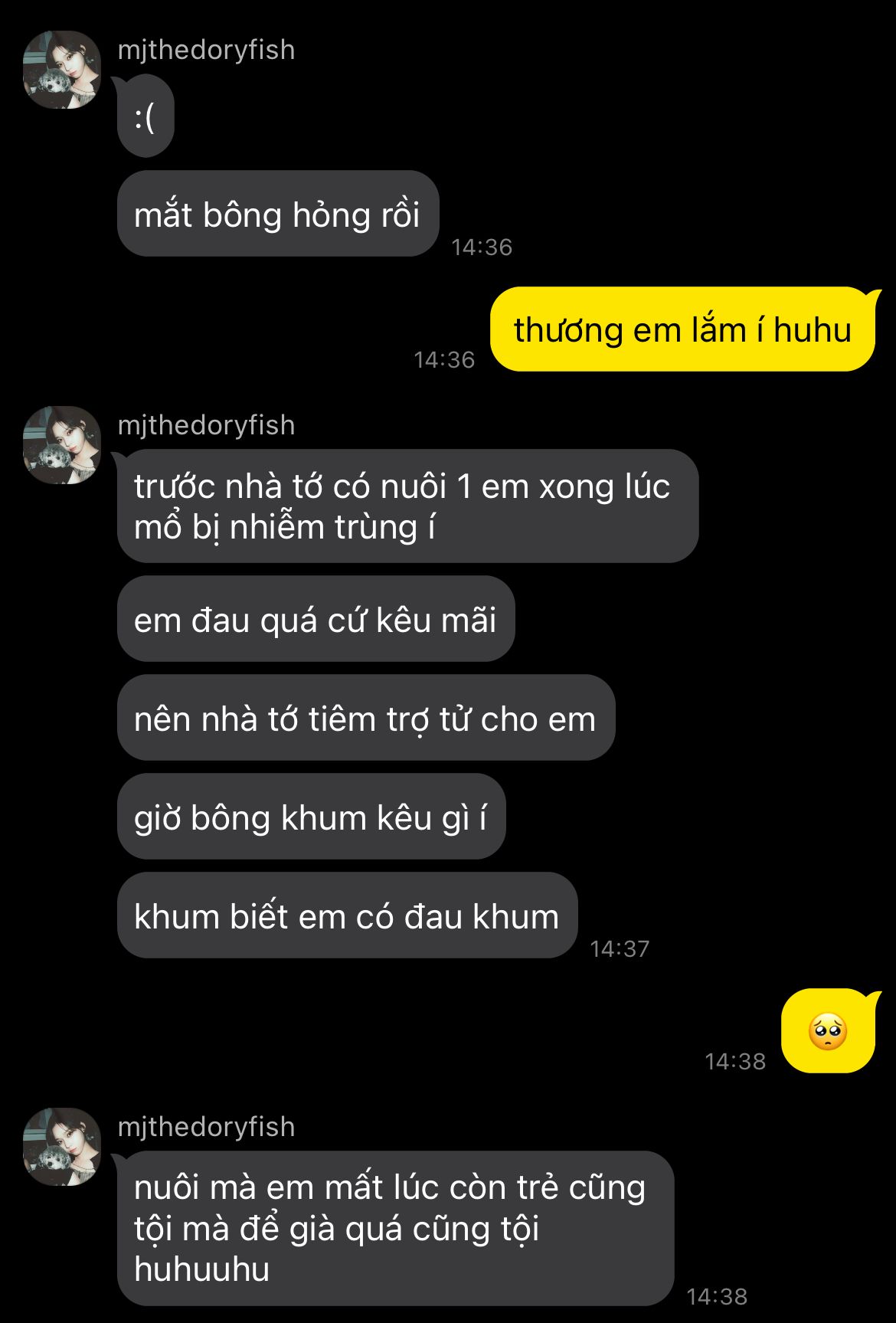This screenshot has width=896, height=1323.
Task: Open mjthedoryfish's avatar beside the ":(" message
Action: pos(62,70)
